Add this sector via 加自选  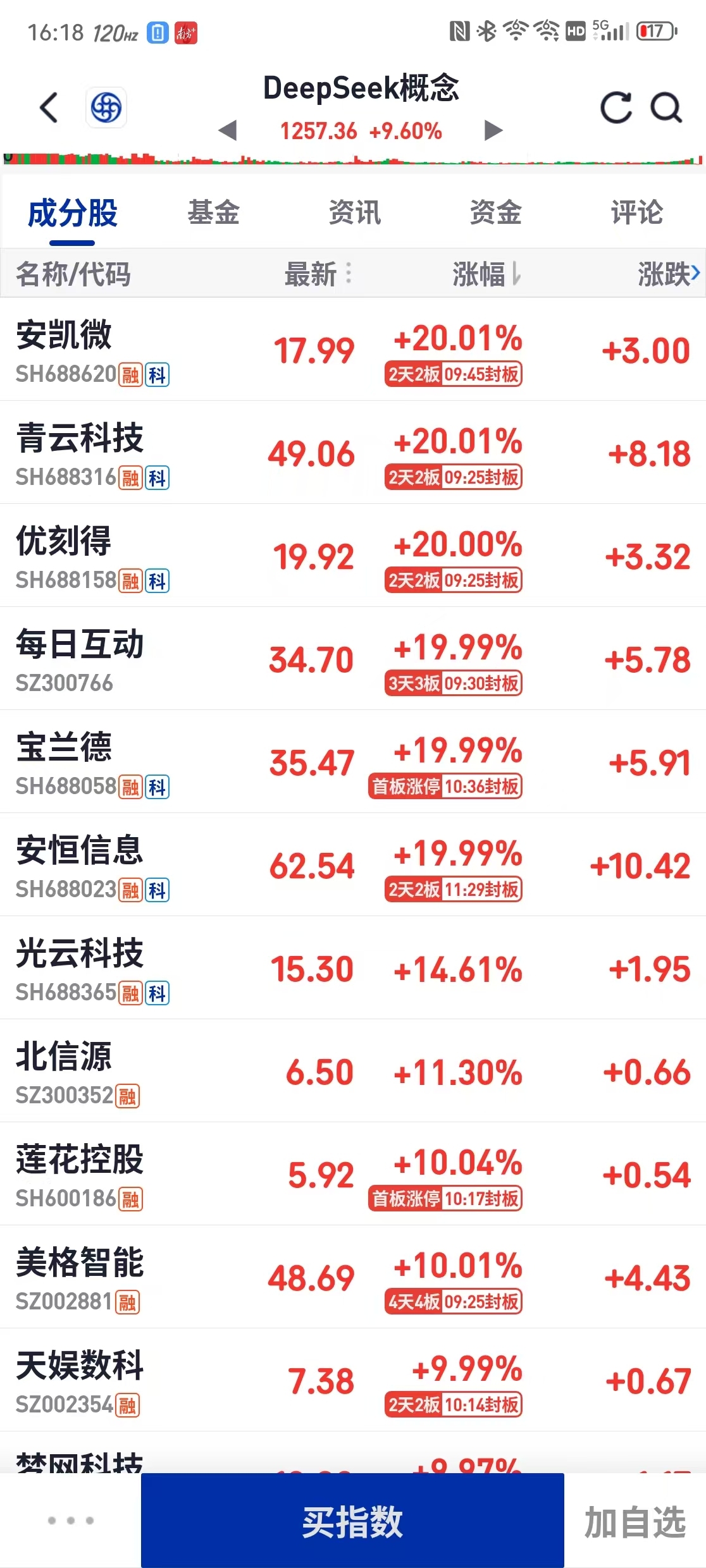(635, 1521)
